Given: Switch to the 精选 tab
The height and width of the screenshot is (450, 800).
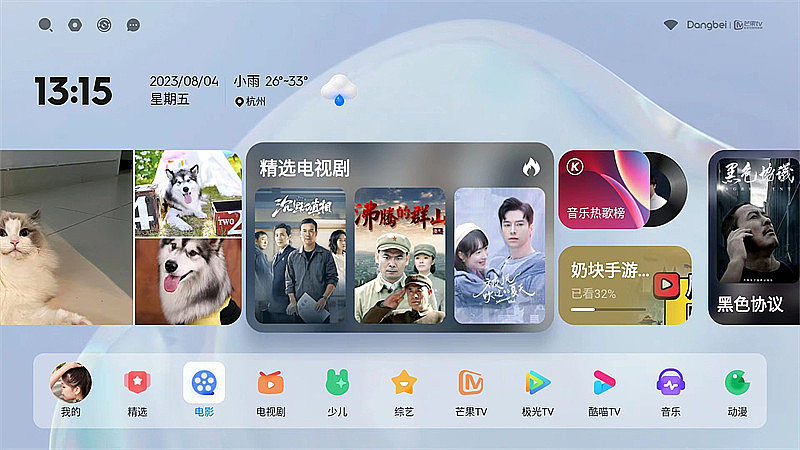Looking at the screenshot, I should [137, 390].
